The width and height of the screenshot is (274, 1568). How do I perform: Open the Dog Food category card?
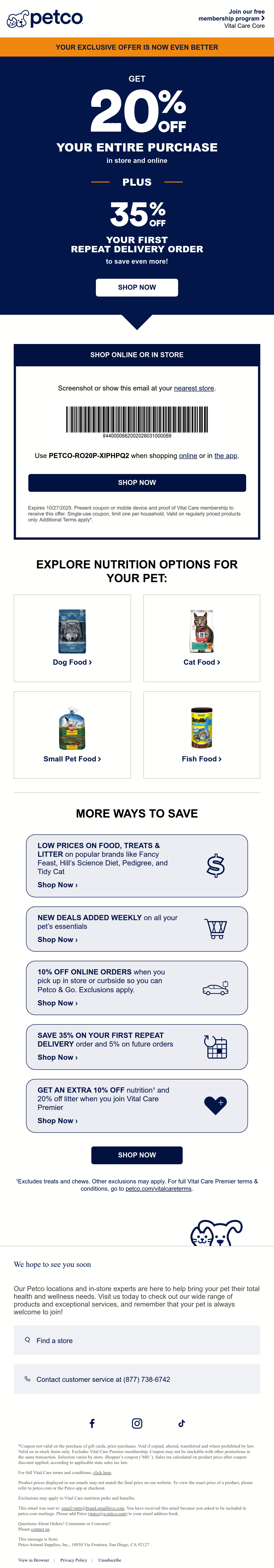(x=72, y=638)
